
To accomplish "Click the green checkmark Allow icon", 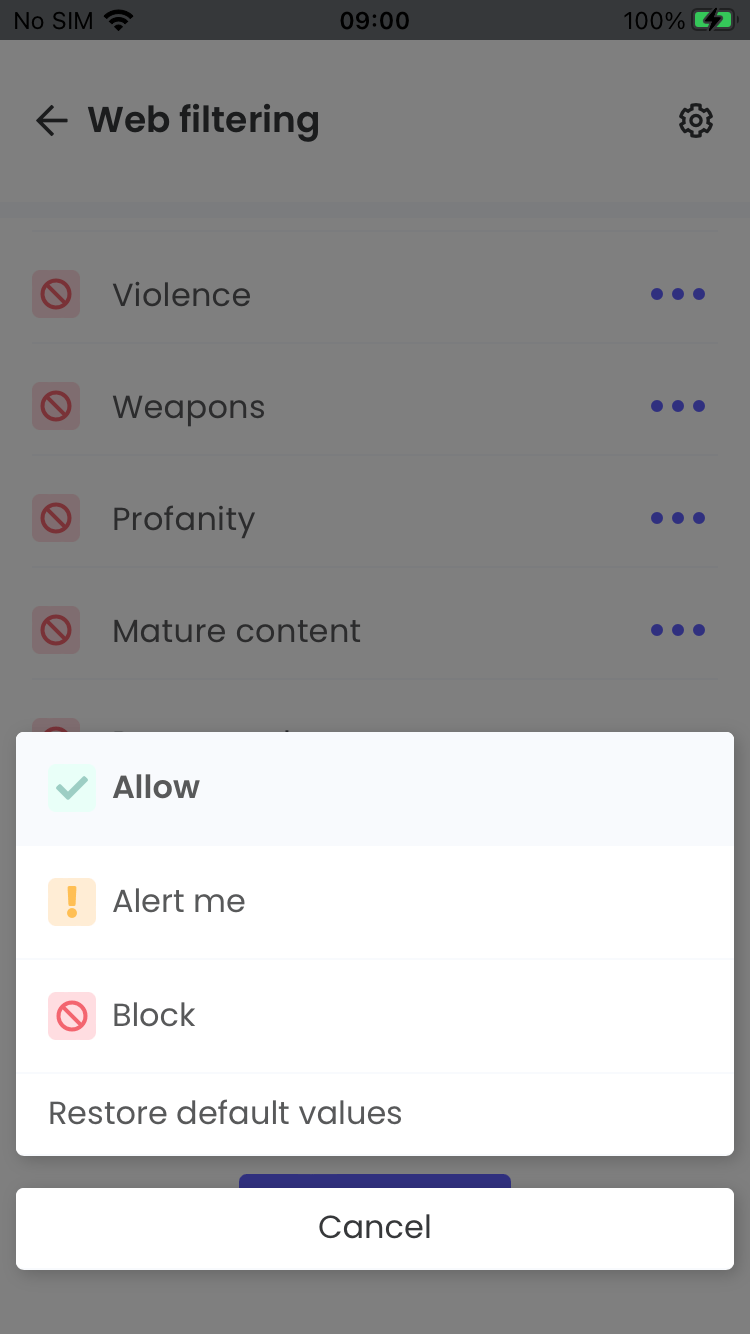I will (x=72, y=787).
